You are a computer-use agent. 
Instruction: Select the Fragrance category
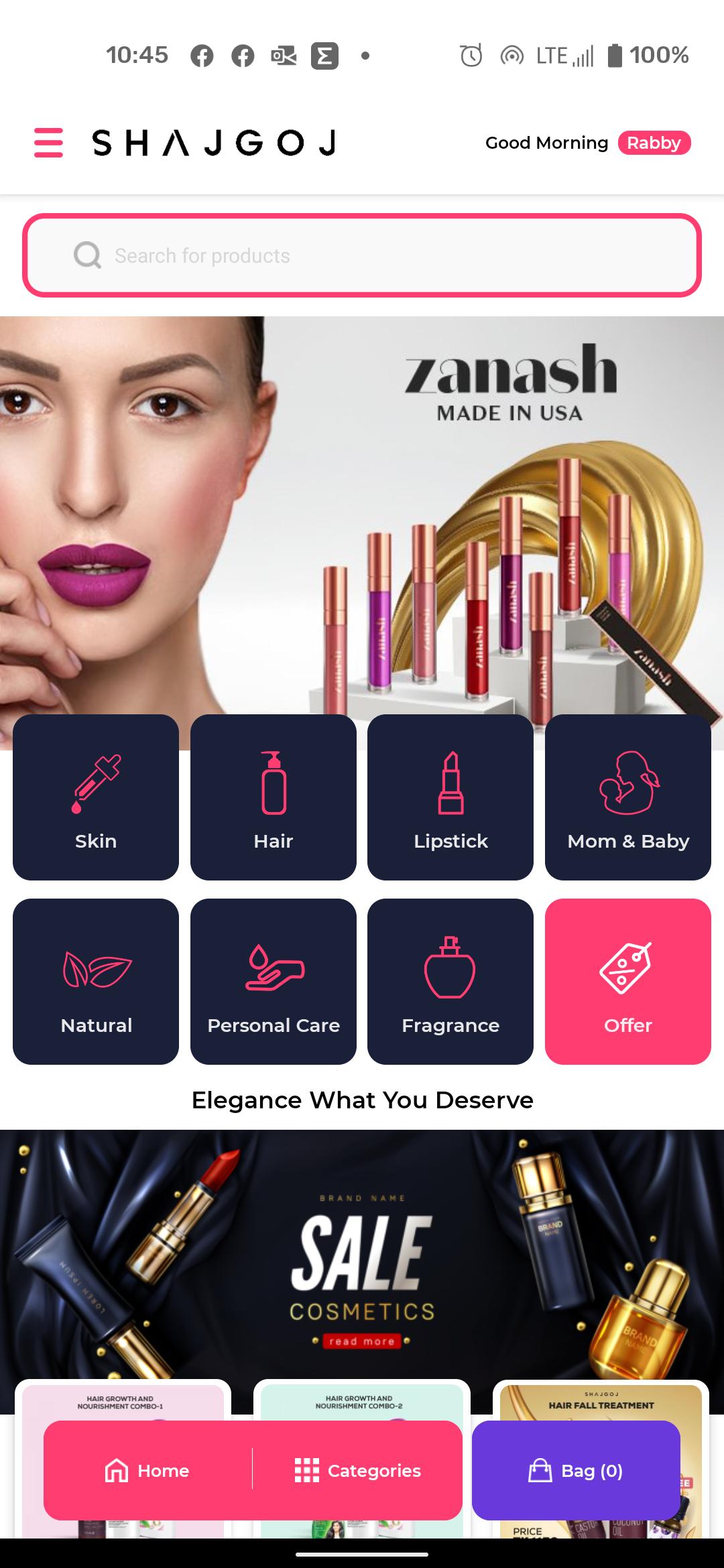tap(450, 982)
